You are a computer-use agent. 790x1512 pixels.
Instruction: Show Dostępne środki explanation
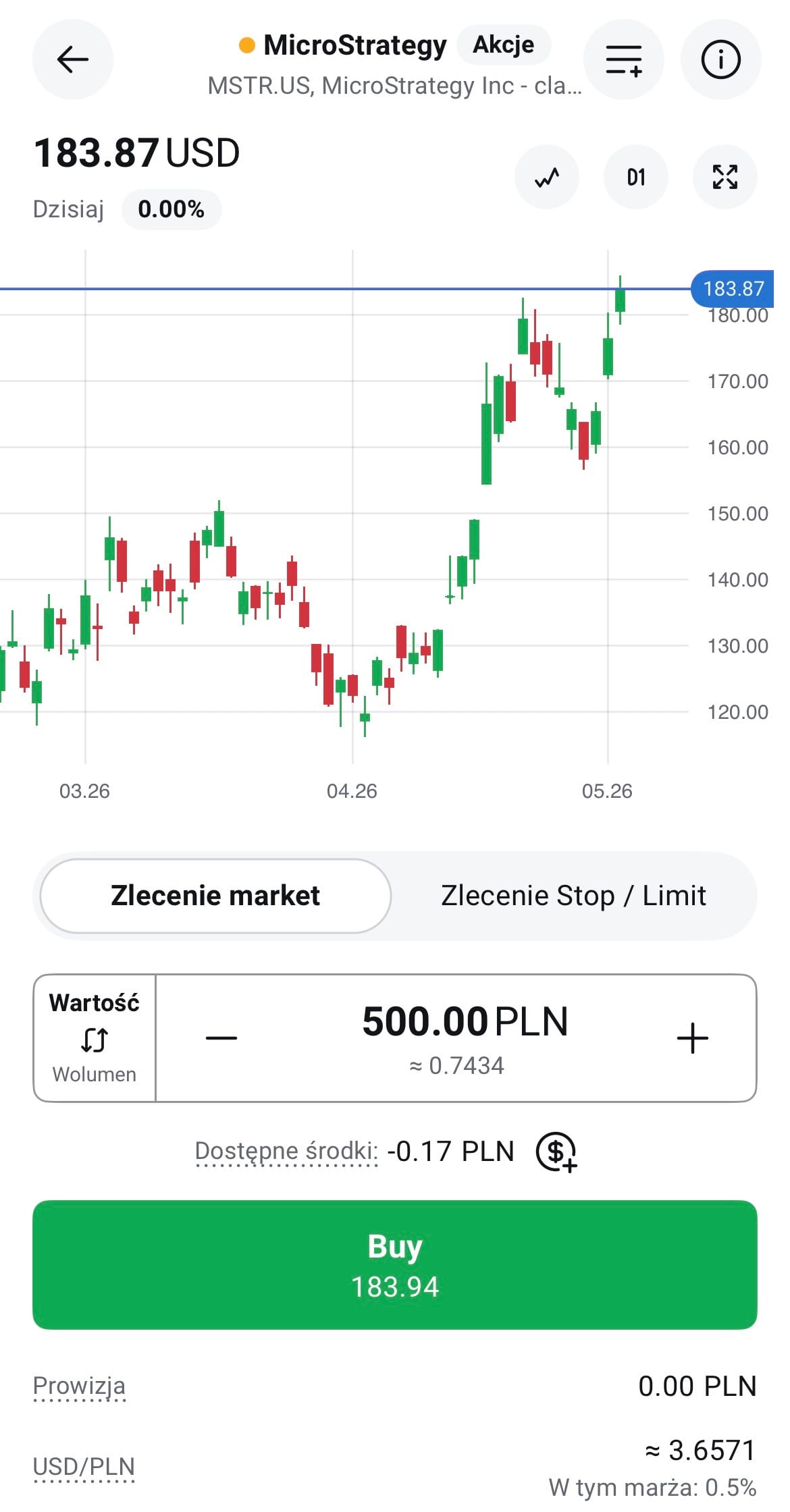coord(286,1152)
